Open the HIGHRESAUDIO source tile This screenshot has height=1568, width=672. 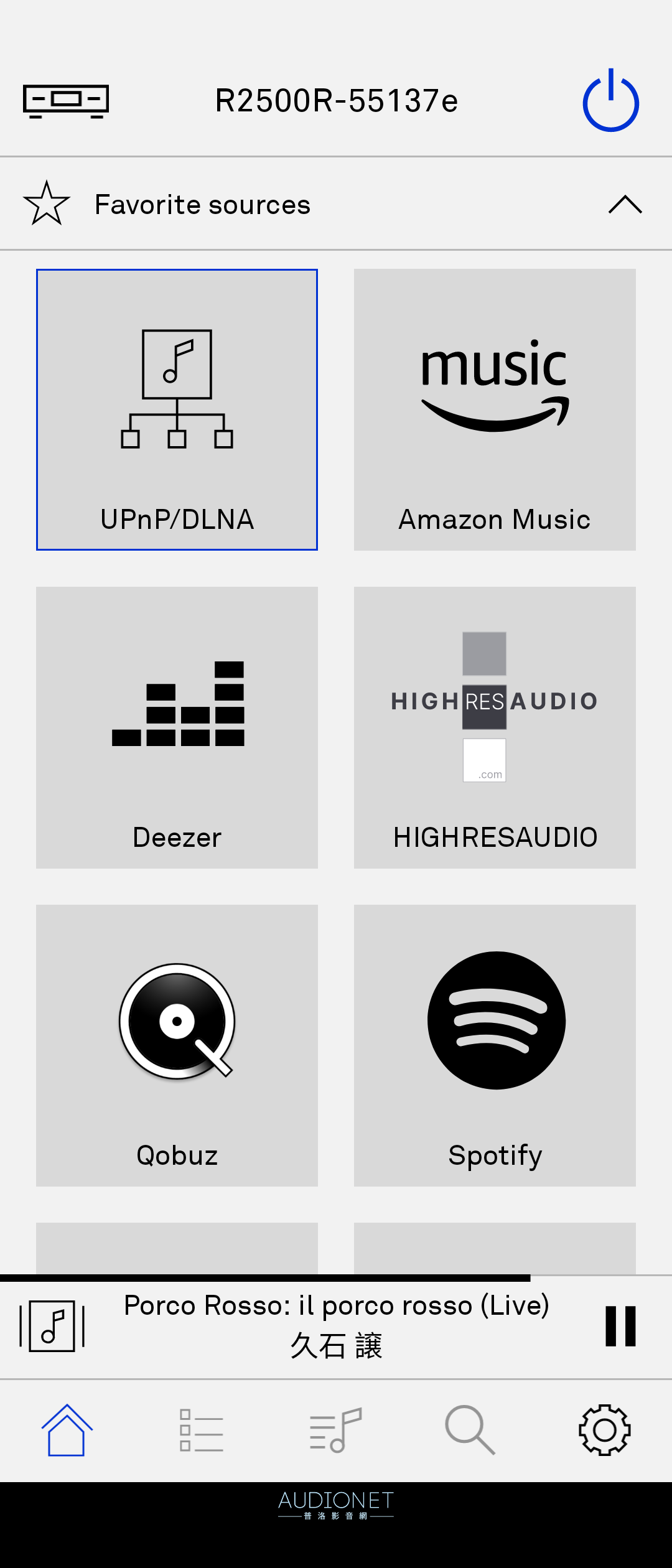(495, 727)
